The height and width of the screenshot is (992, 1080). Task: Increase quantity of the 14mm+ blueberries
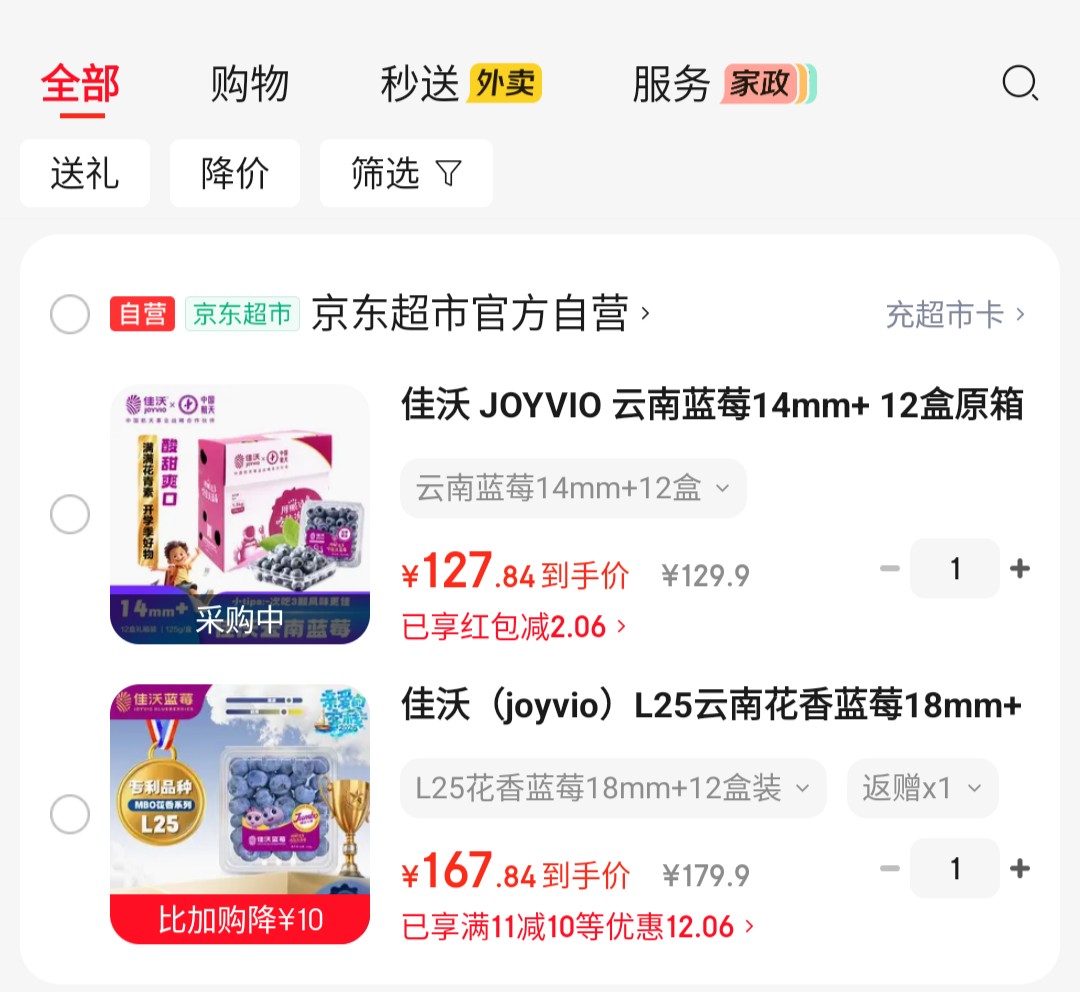pyautogui.click(x=1020, y=569)
